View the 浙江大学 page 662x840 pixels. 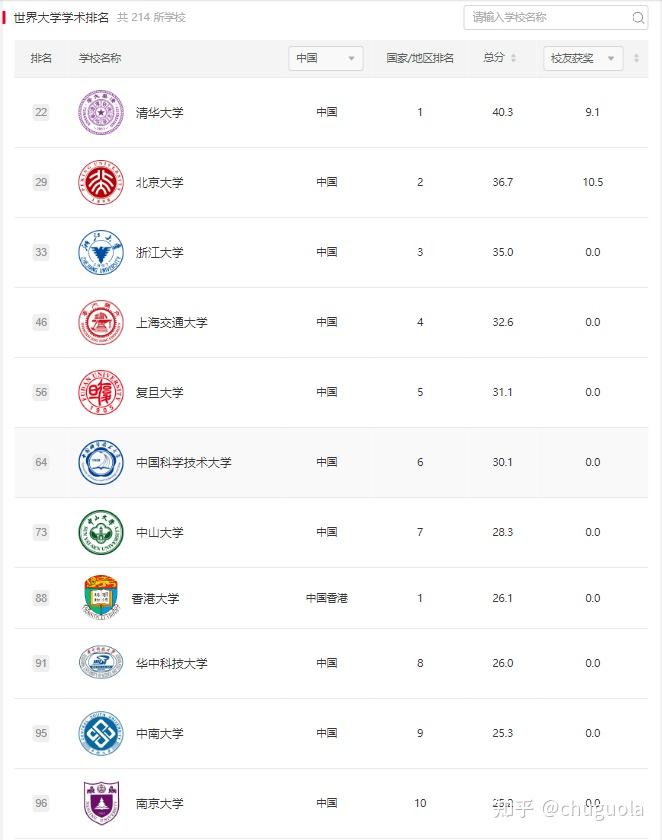click(159, 253)
